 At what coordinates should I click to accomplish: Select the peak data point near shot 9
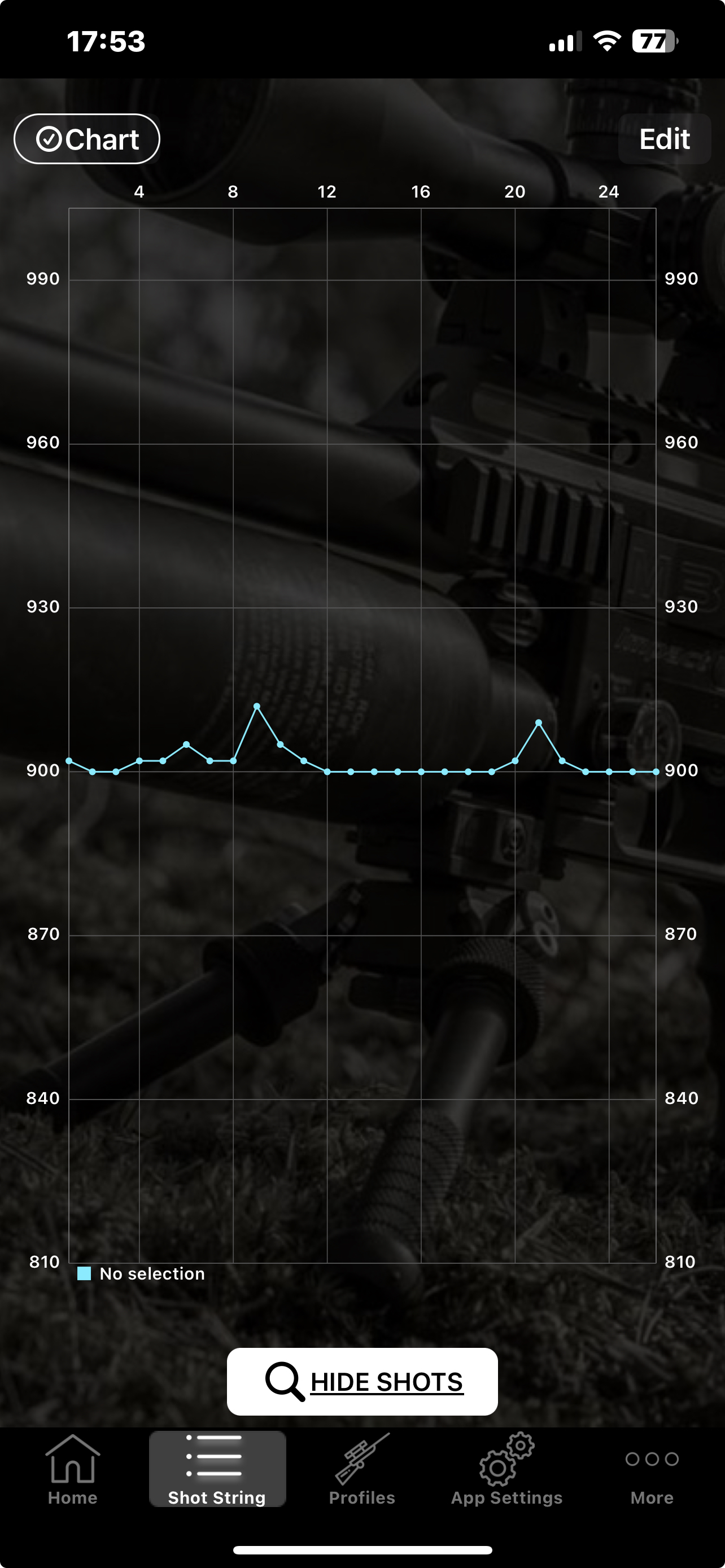point(257,706)
